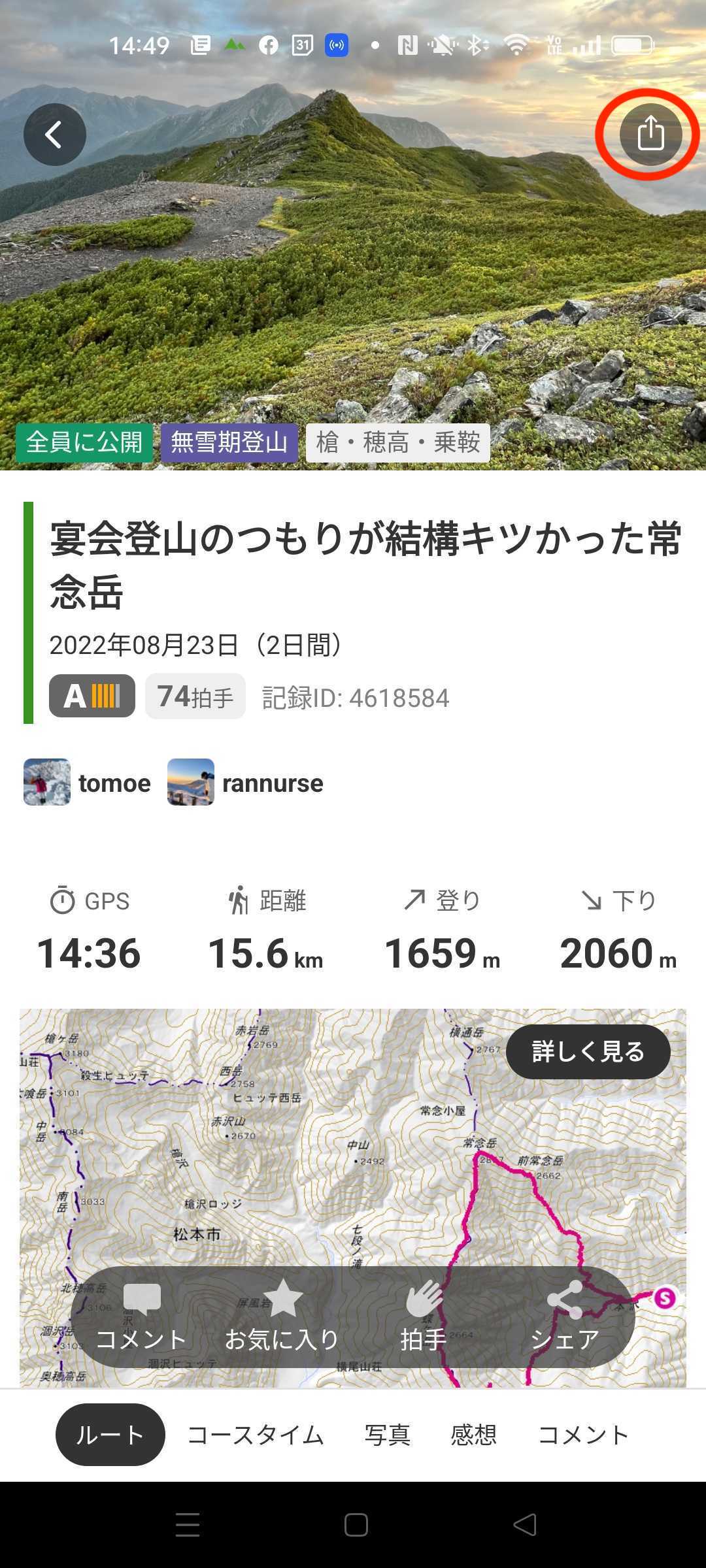Open the 無雪期登山 genre tag

point(229,442)
